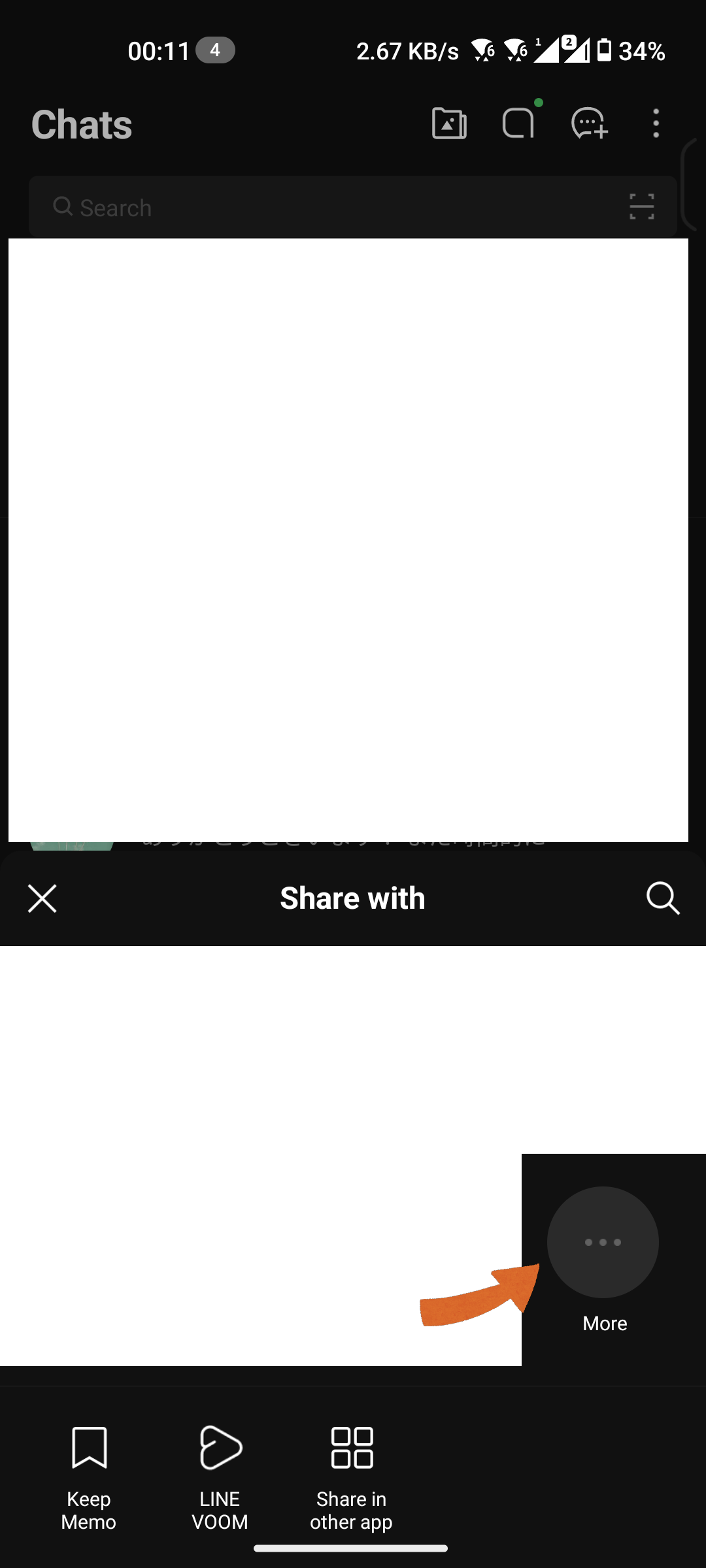
Task: Tap the Keep Memo text label
Action: pyautogui.click(x=88, y=1509)
